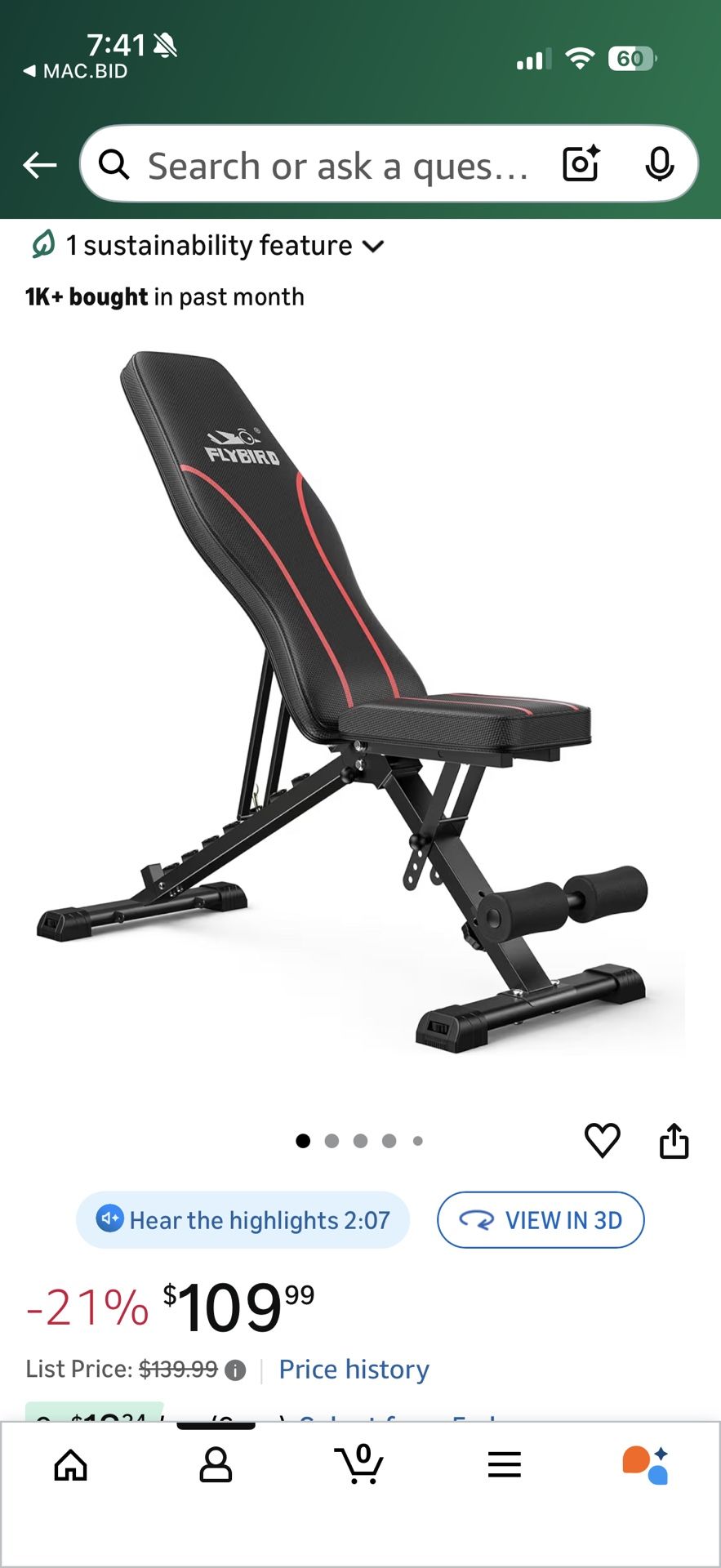Open photo search with the camera icon
This screenshot has height=1568, width=721.
pos(580,164)
